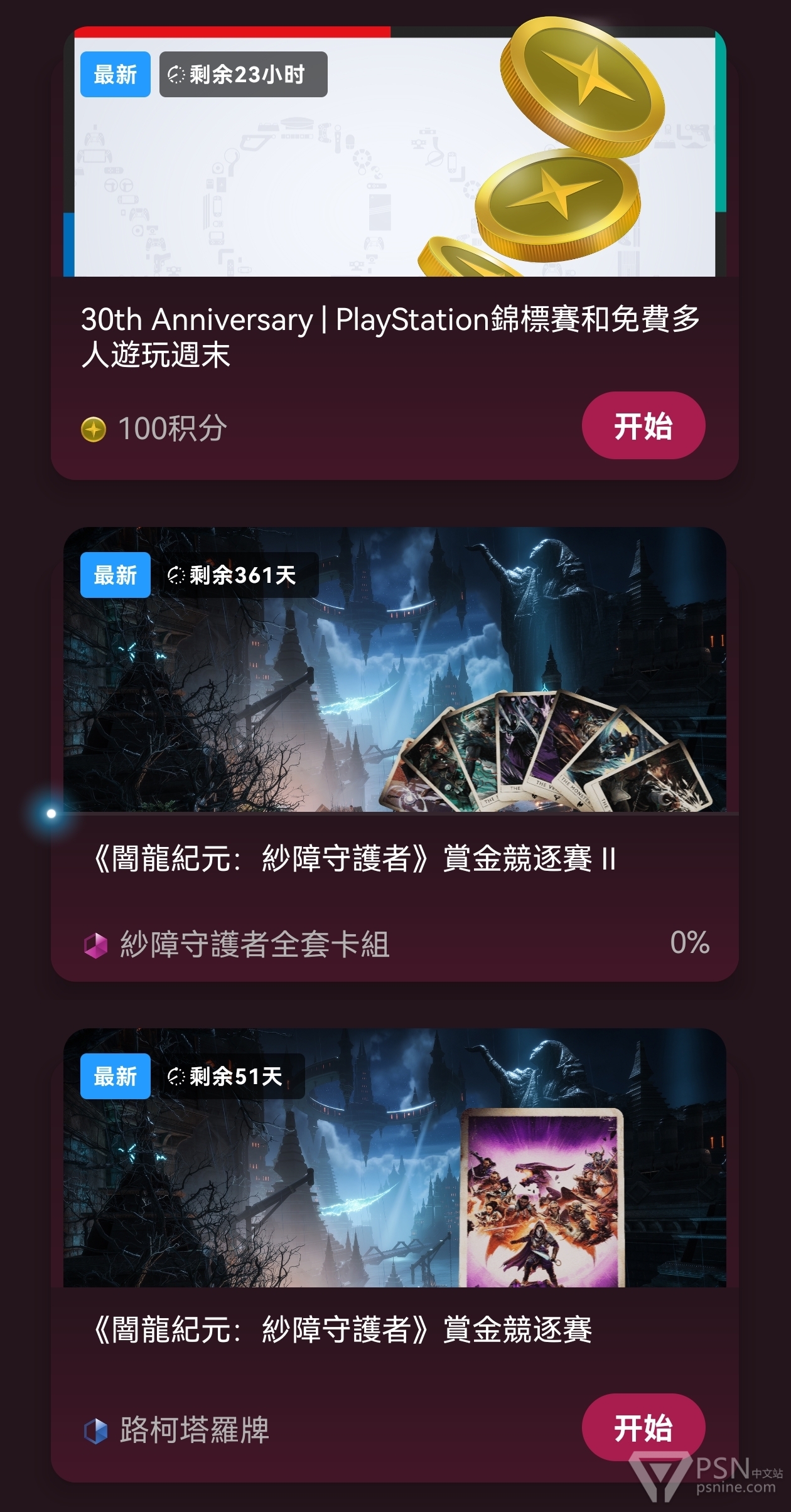Start the 30th Anniversary 100积分 campaign
791x1512 pixels.
pyautogui.click(x=643, y=426)
